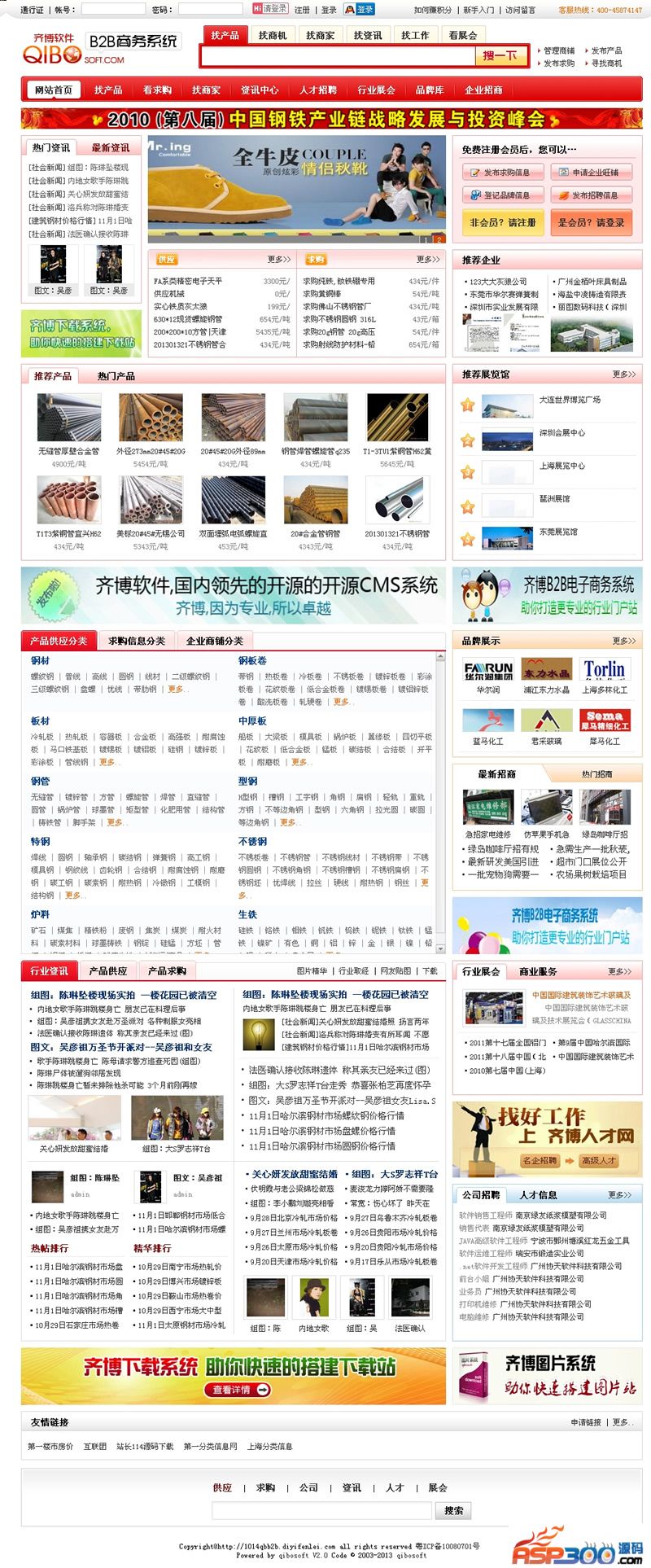
Task: Open the 注册 link at the top
Action: pyautogui.click(x=302, y=10)
